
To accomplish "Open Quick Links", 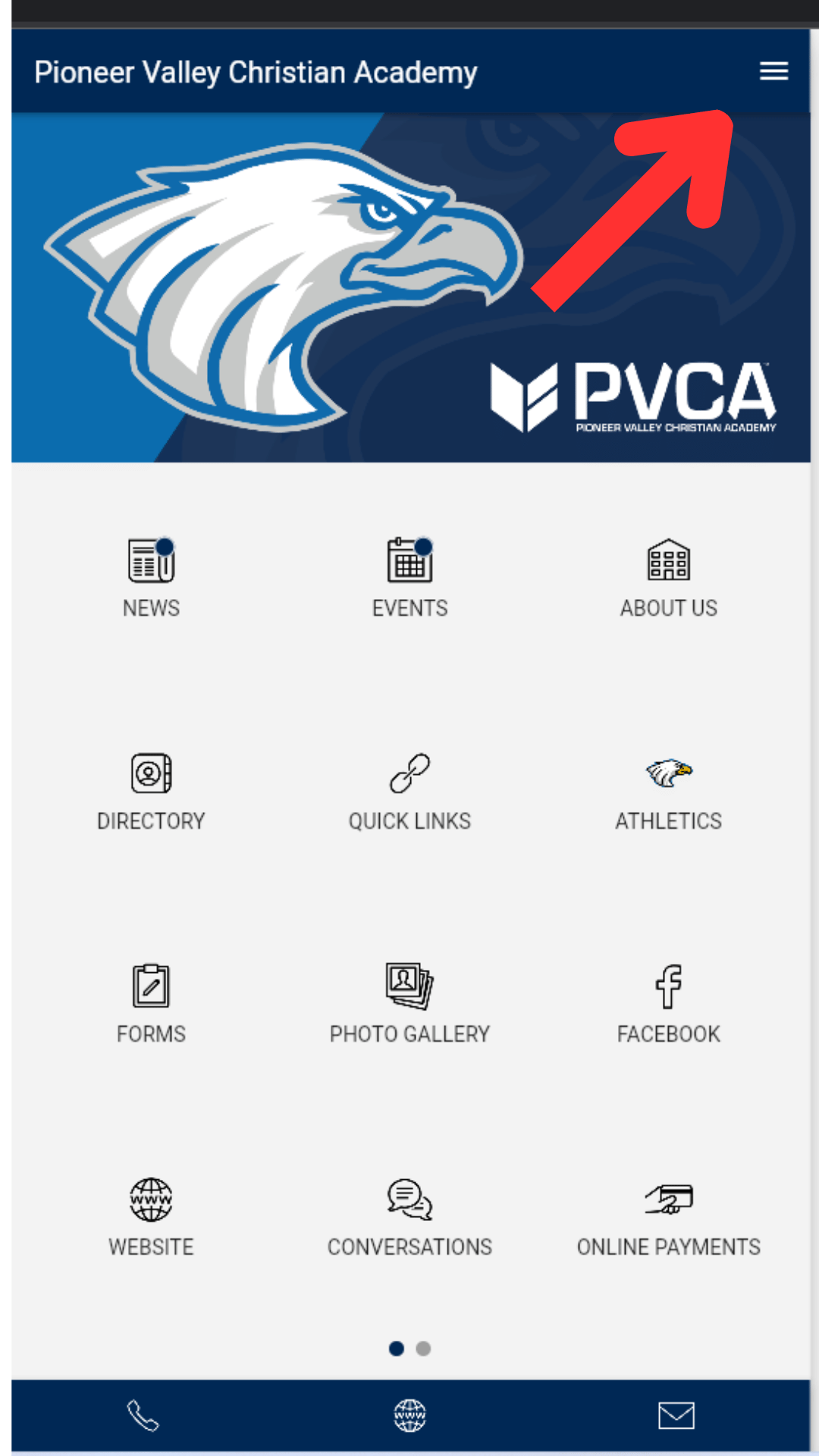I will click(x=409, y=789).
